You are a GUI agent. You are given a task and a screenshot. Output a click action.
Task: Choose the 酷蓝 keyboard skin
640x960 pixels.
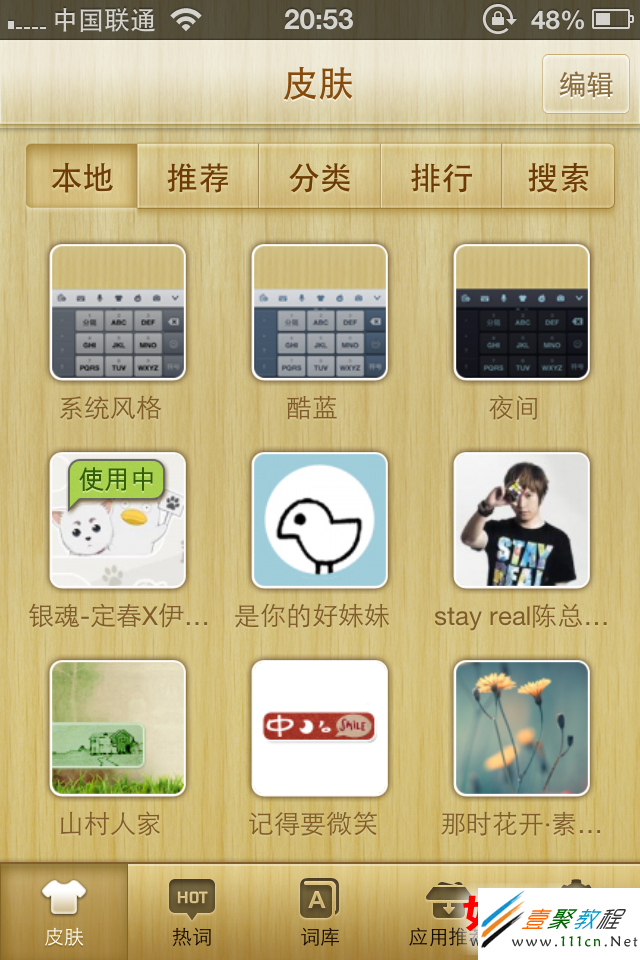point(319,313)
